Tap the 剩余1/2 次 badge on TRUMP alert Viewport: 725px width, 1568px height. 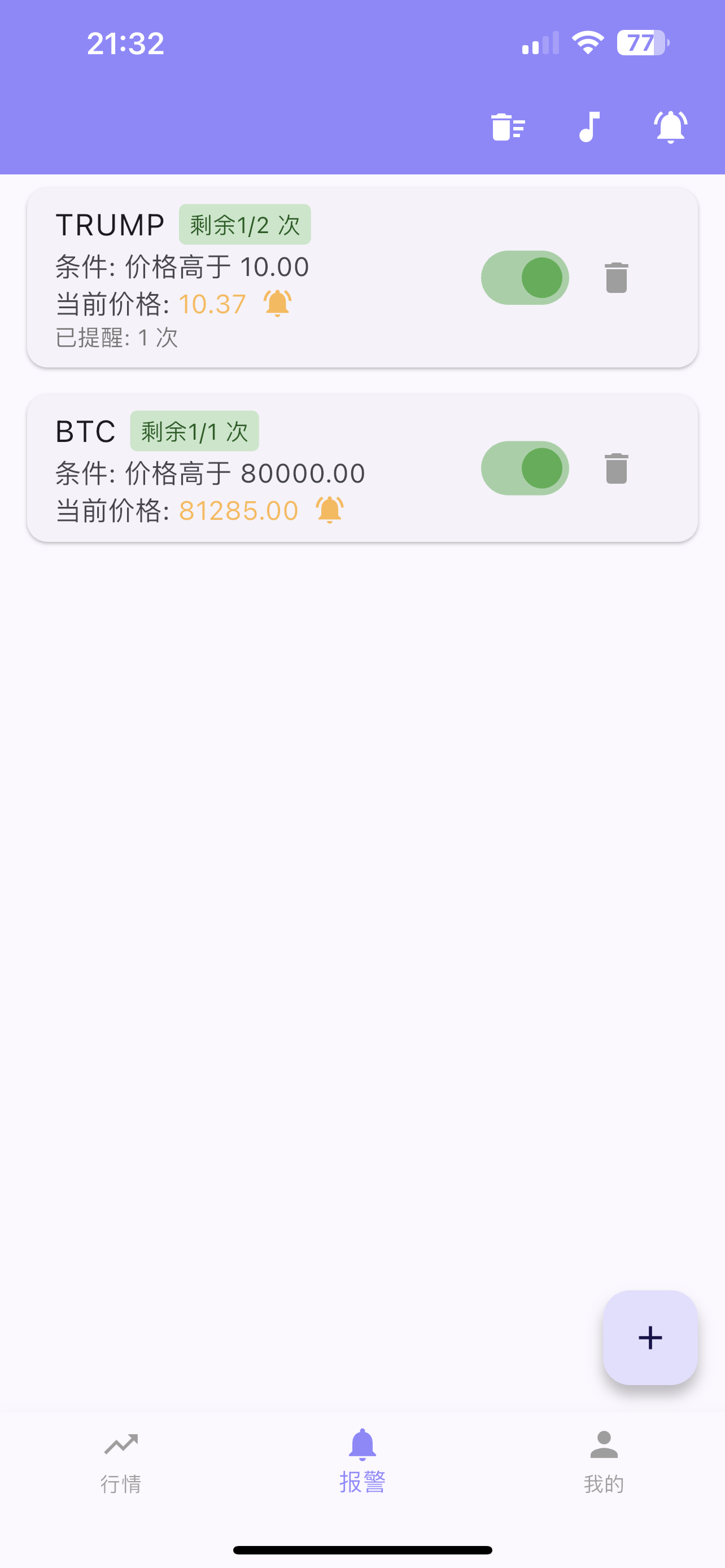coord(243,224)
